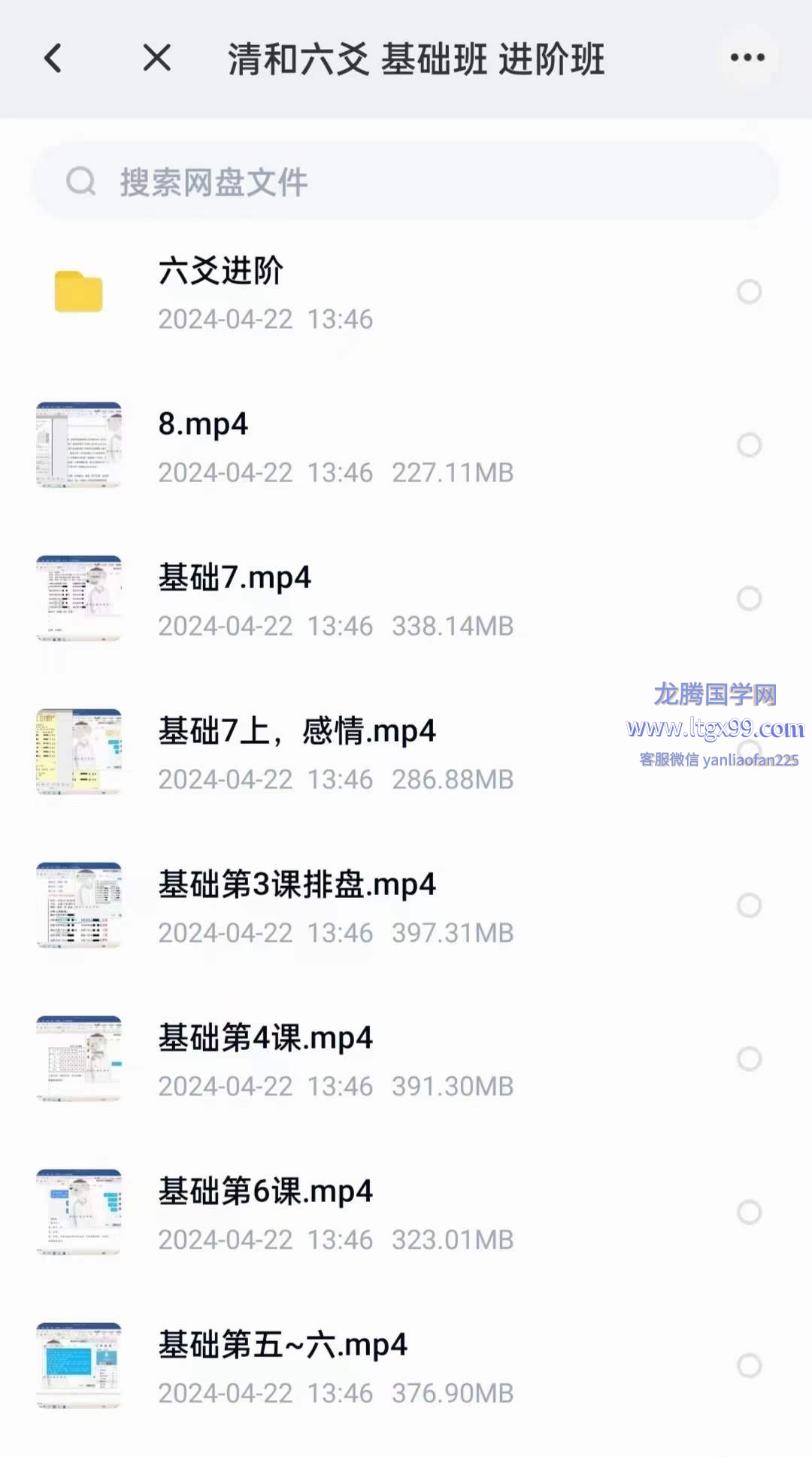This screenshot has height=1457, width=812.
Task: Open 基础第4课.mp4 video
Action: pos(265,1039)
